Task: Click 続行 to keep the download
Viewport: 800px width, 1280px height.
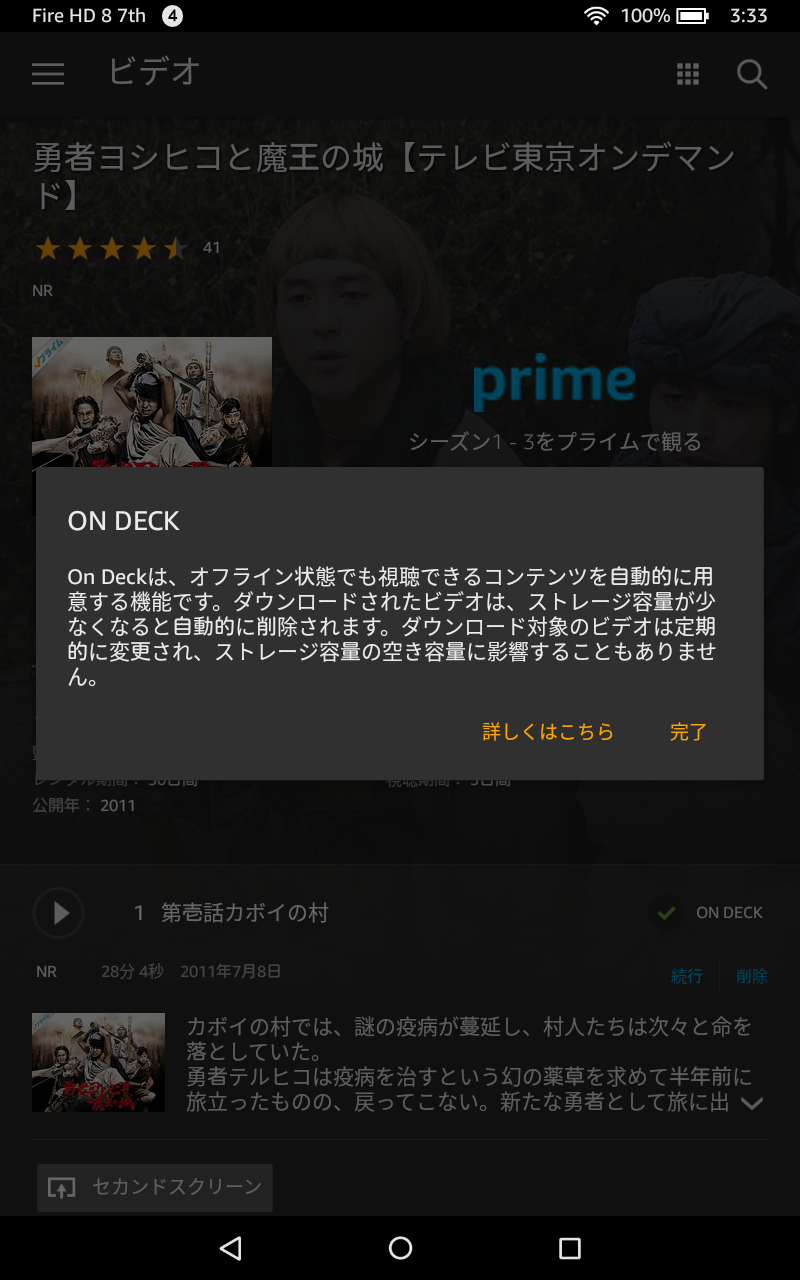Action: (686, 976)
